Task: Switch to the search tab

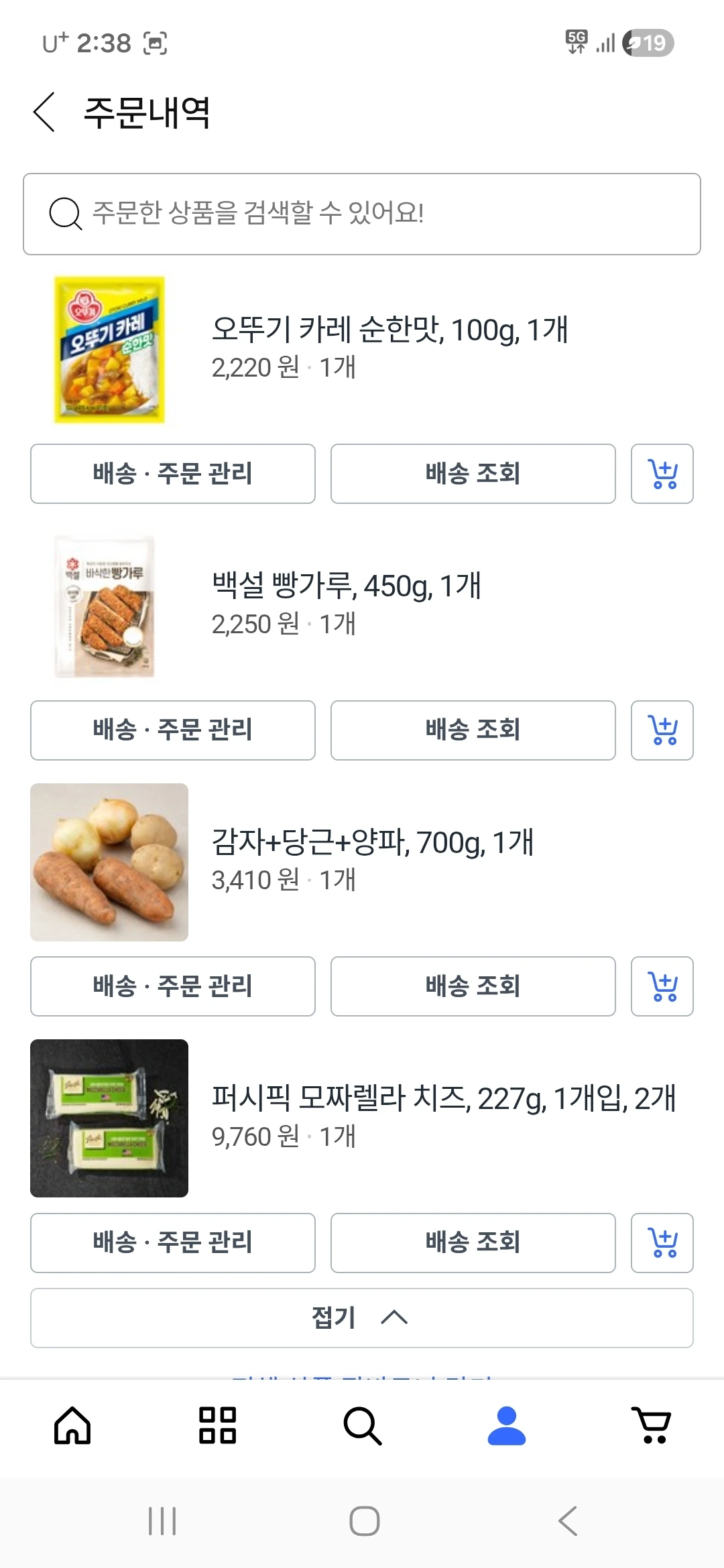Action: [362, 1425]
